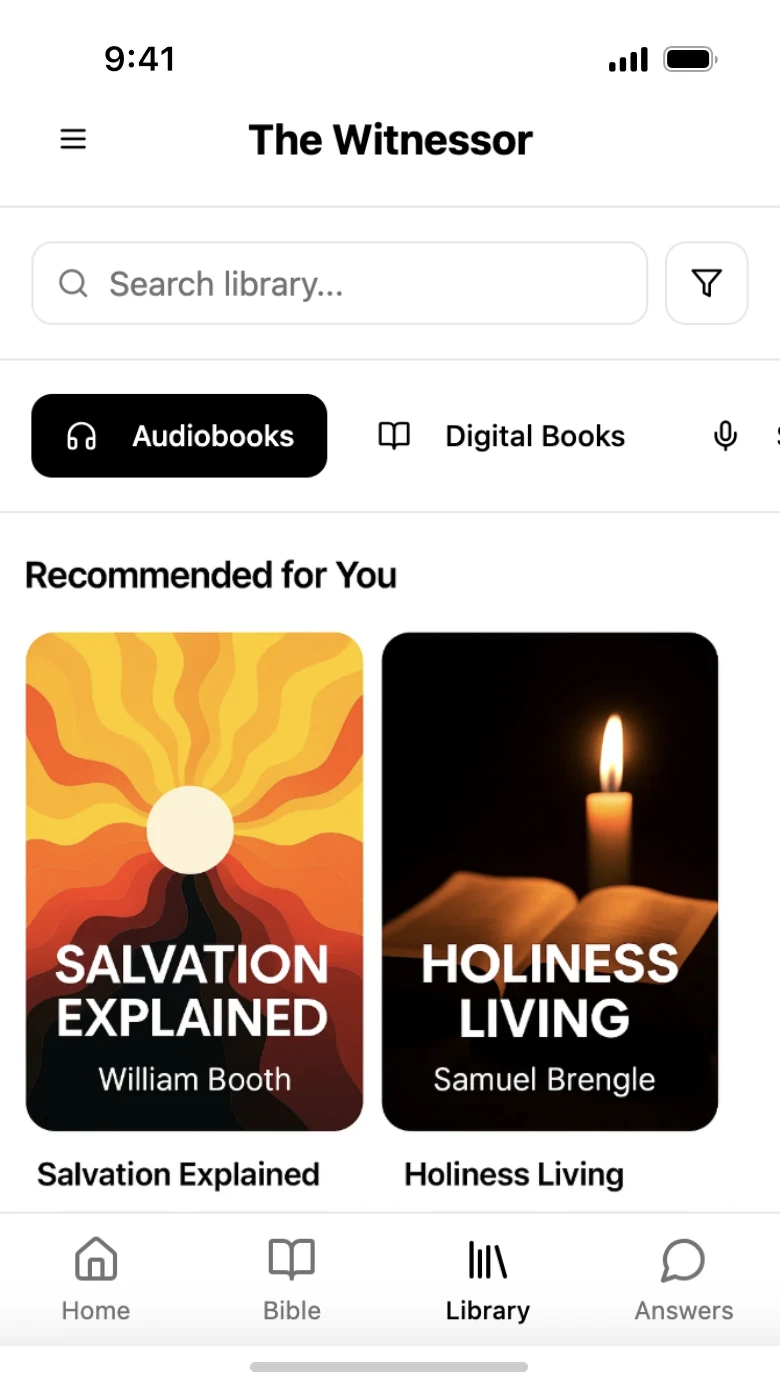Open the hamburger menu

73,139
